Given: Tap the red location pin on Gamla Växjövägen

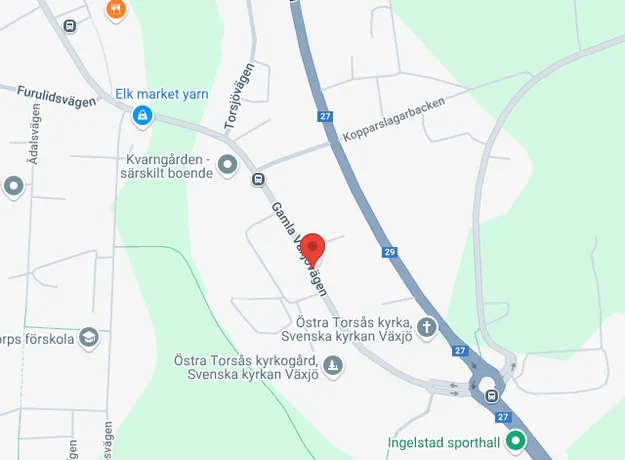Looking at the screenshot, I should (x=313, y=247).
